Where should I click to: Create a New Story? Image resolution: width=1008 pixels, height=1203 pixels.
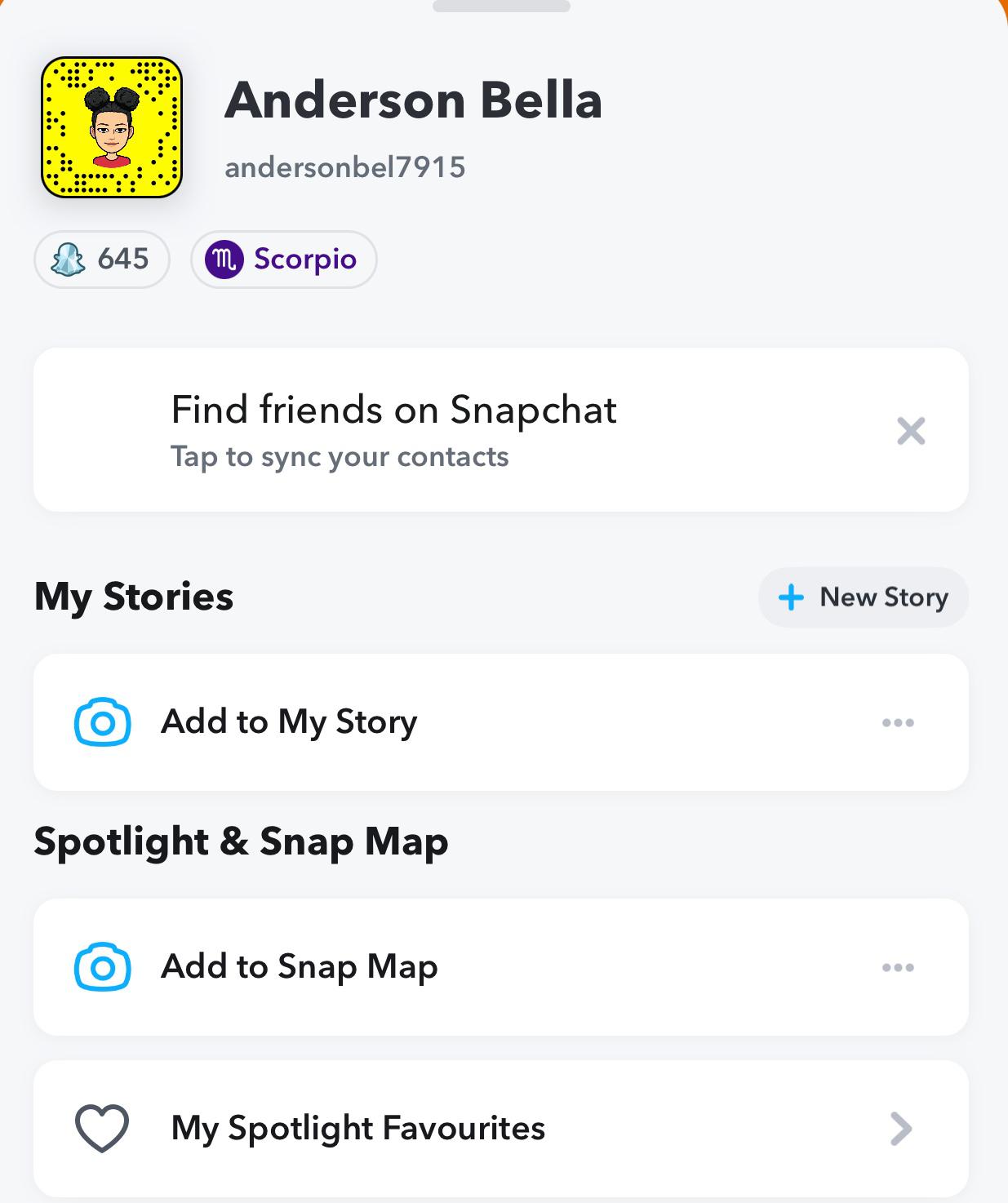tap(863, 597)
